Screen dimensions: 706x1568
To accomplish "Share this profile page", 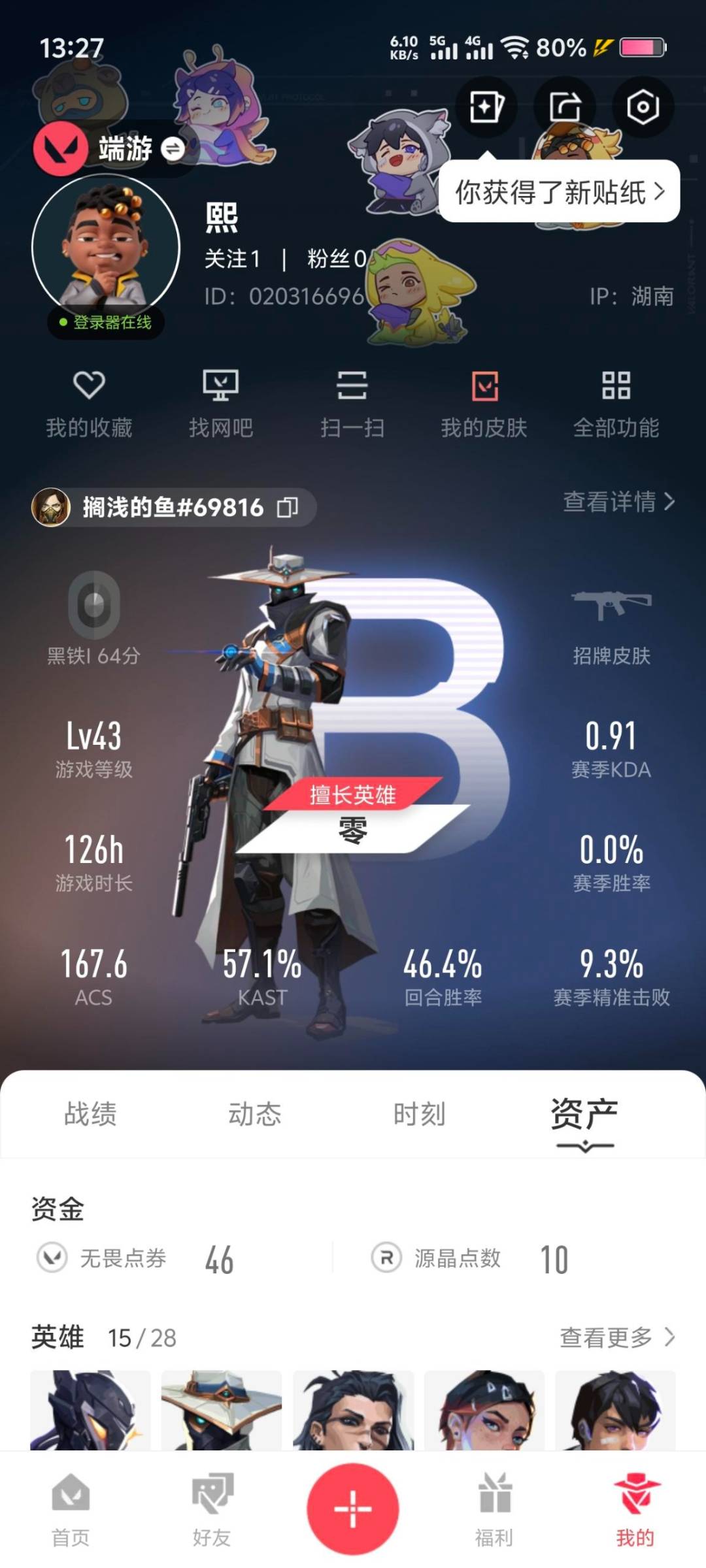I will (565, 107).
